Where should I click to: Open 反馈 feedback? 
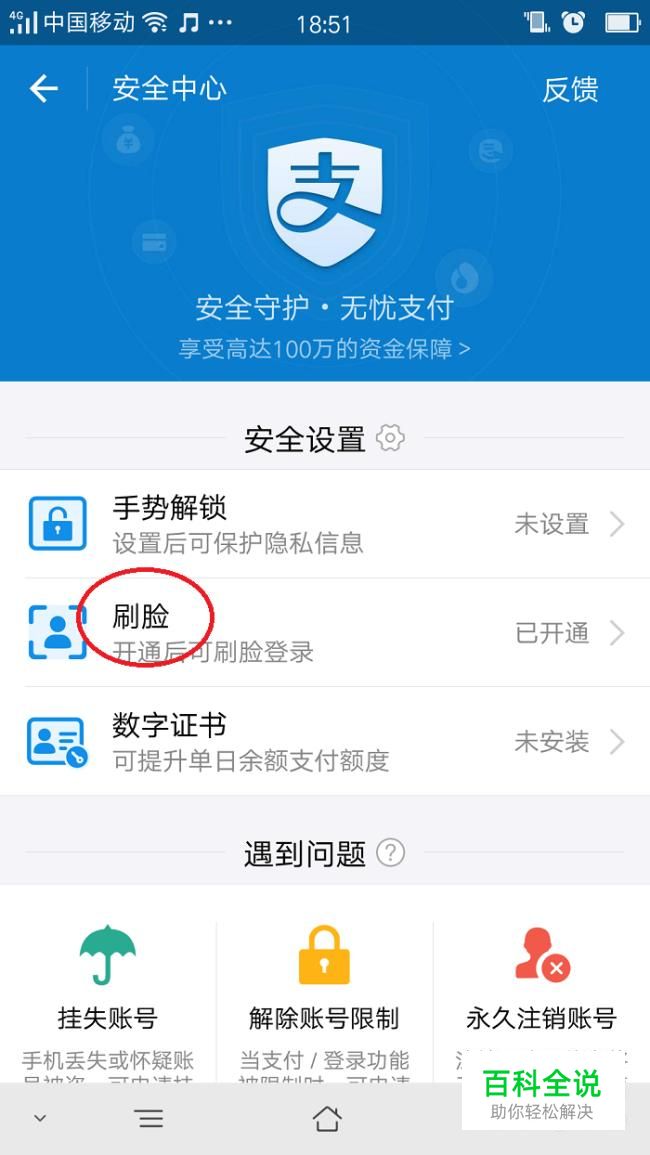[570, 89]
